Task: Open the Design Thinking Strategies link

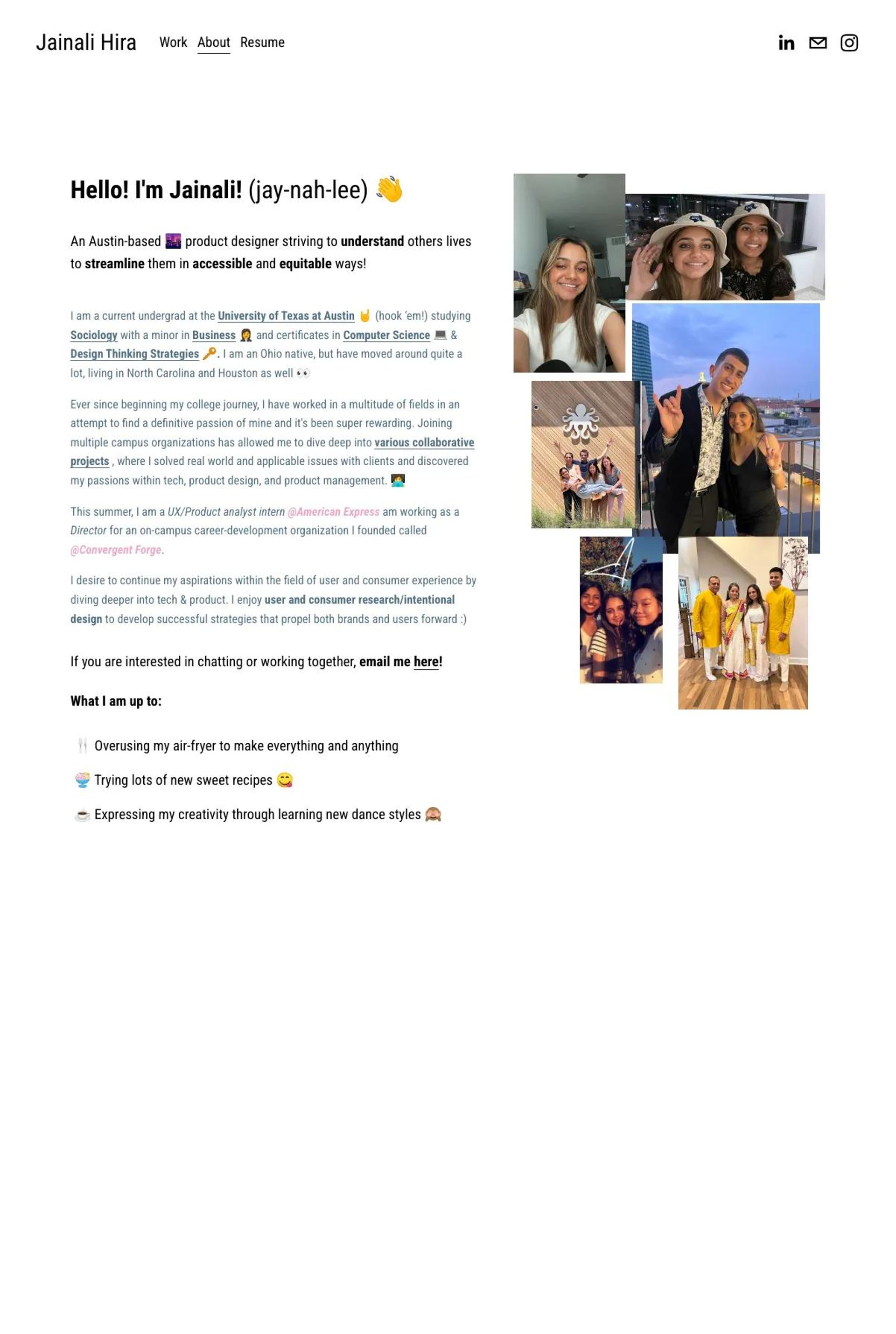Action: (x=134, y=354)
